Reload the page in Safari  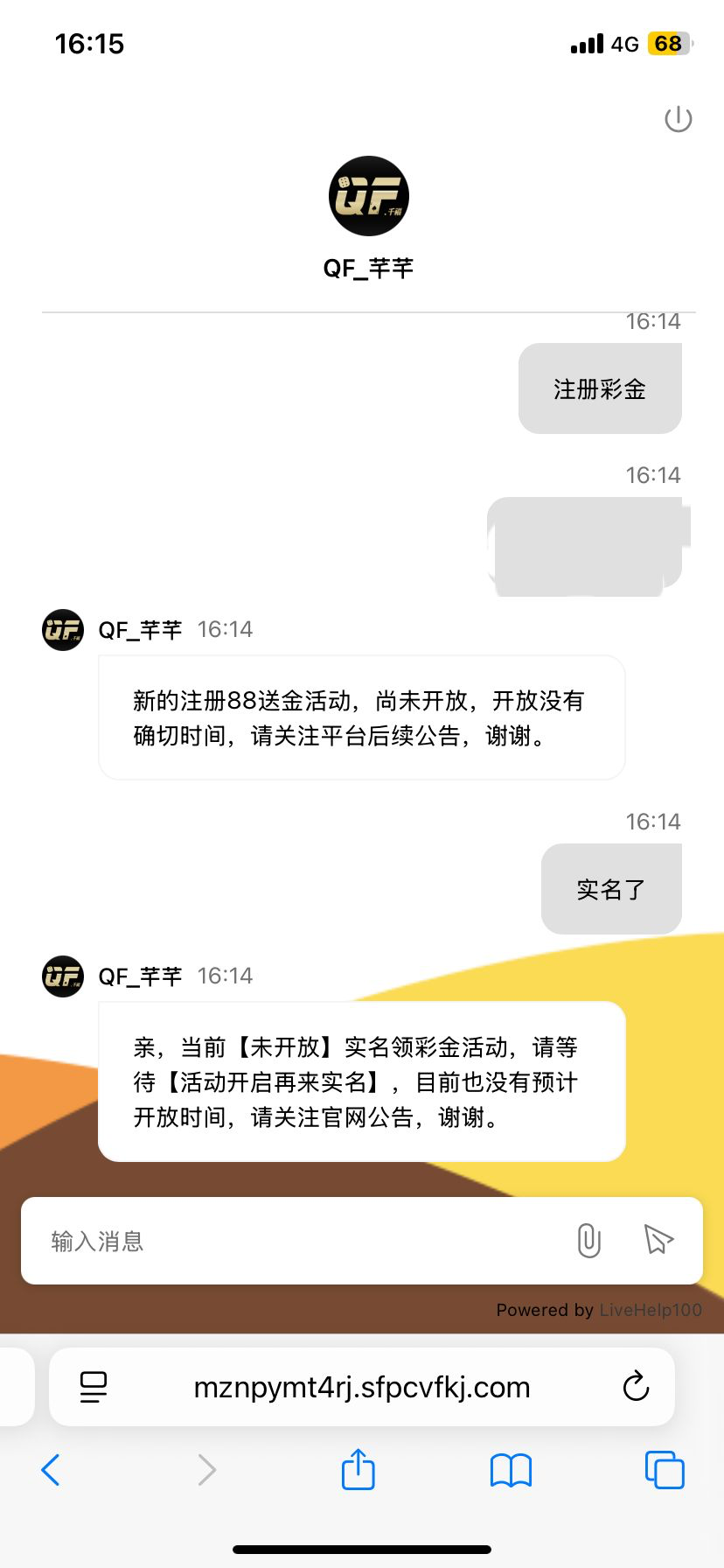click(x=636, y=1387)
